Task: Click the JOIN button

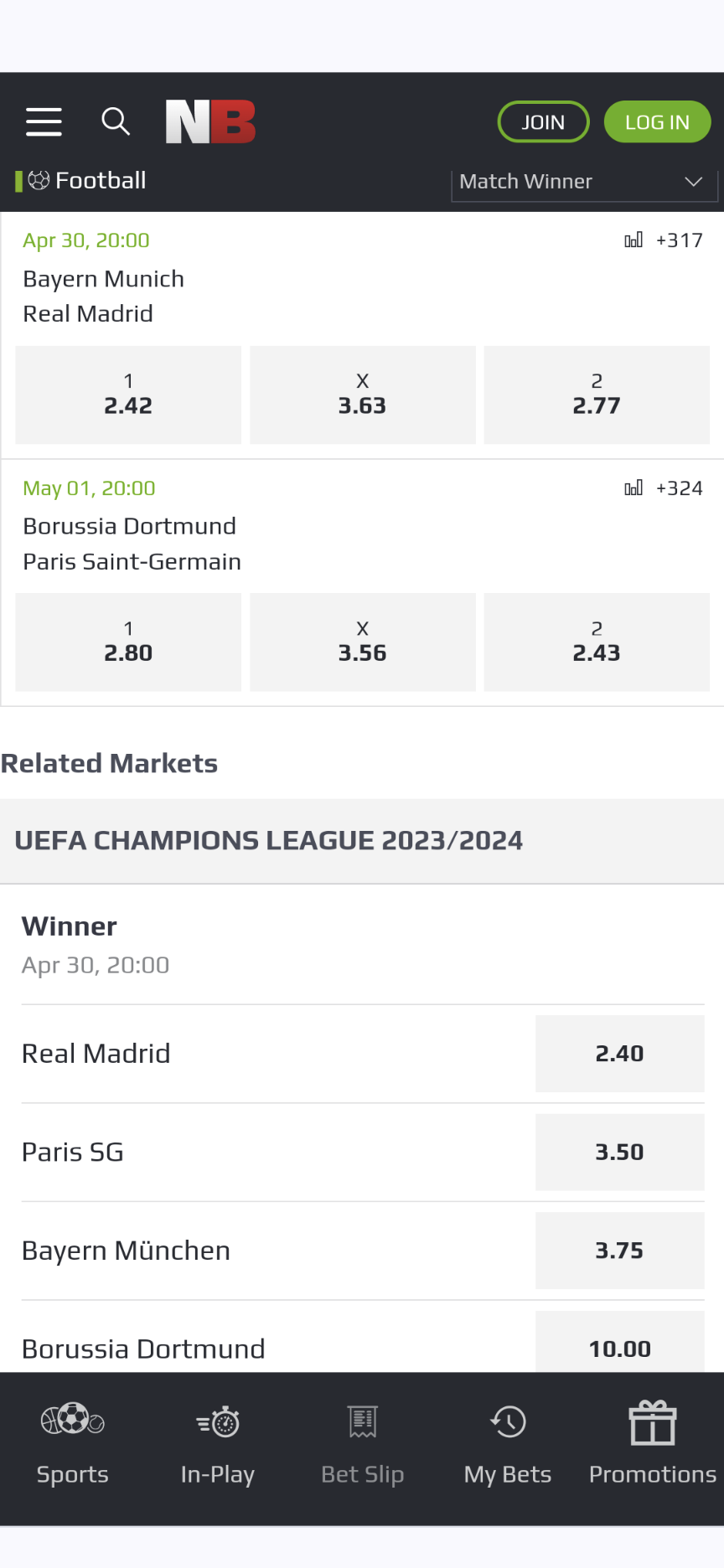Action: [x=543, y=121]
